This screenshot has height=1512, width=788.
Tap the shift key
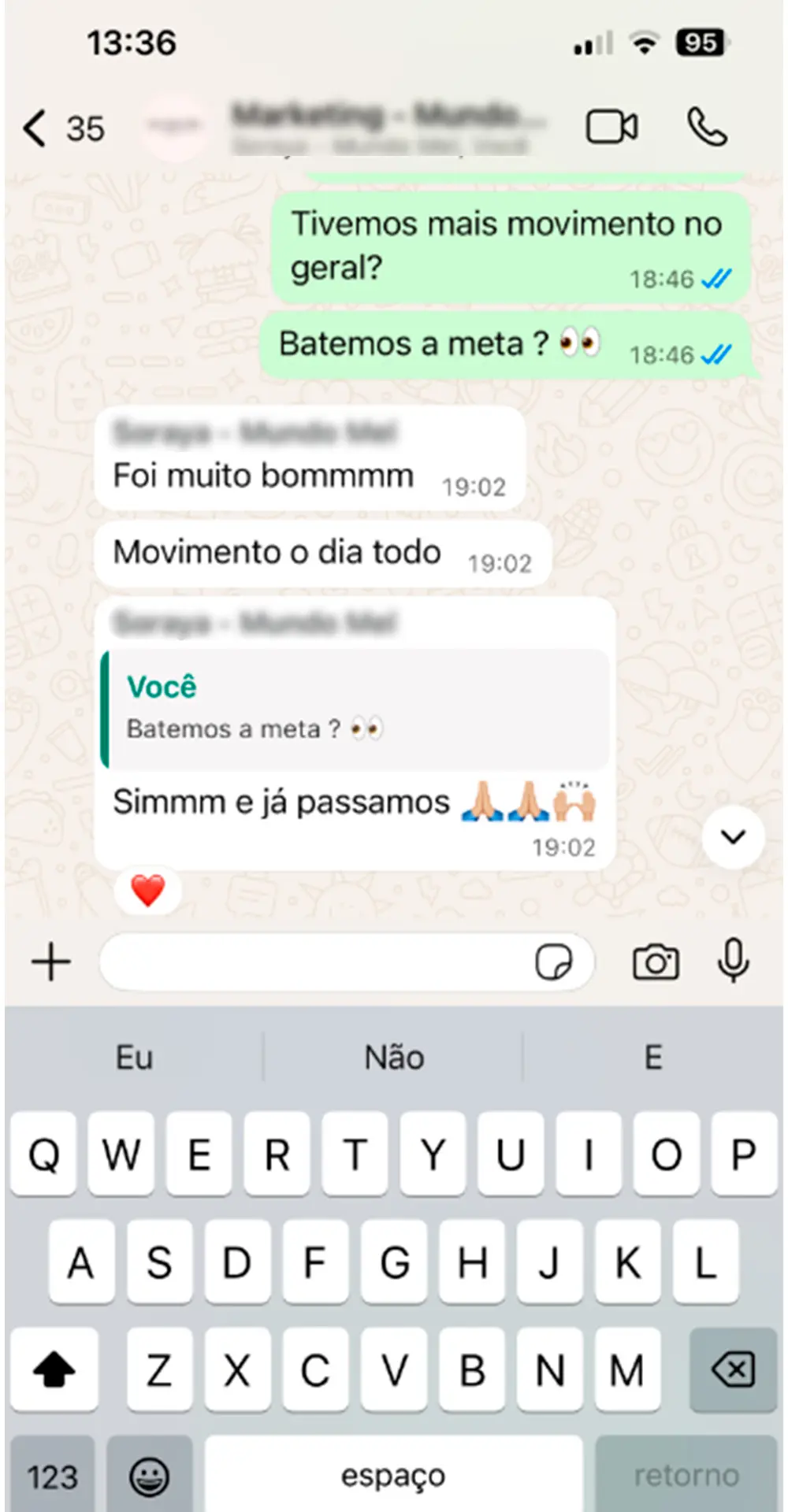[x=54, y=1370]
